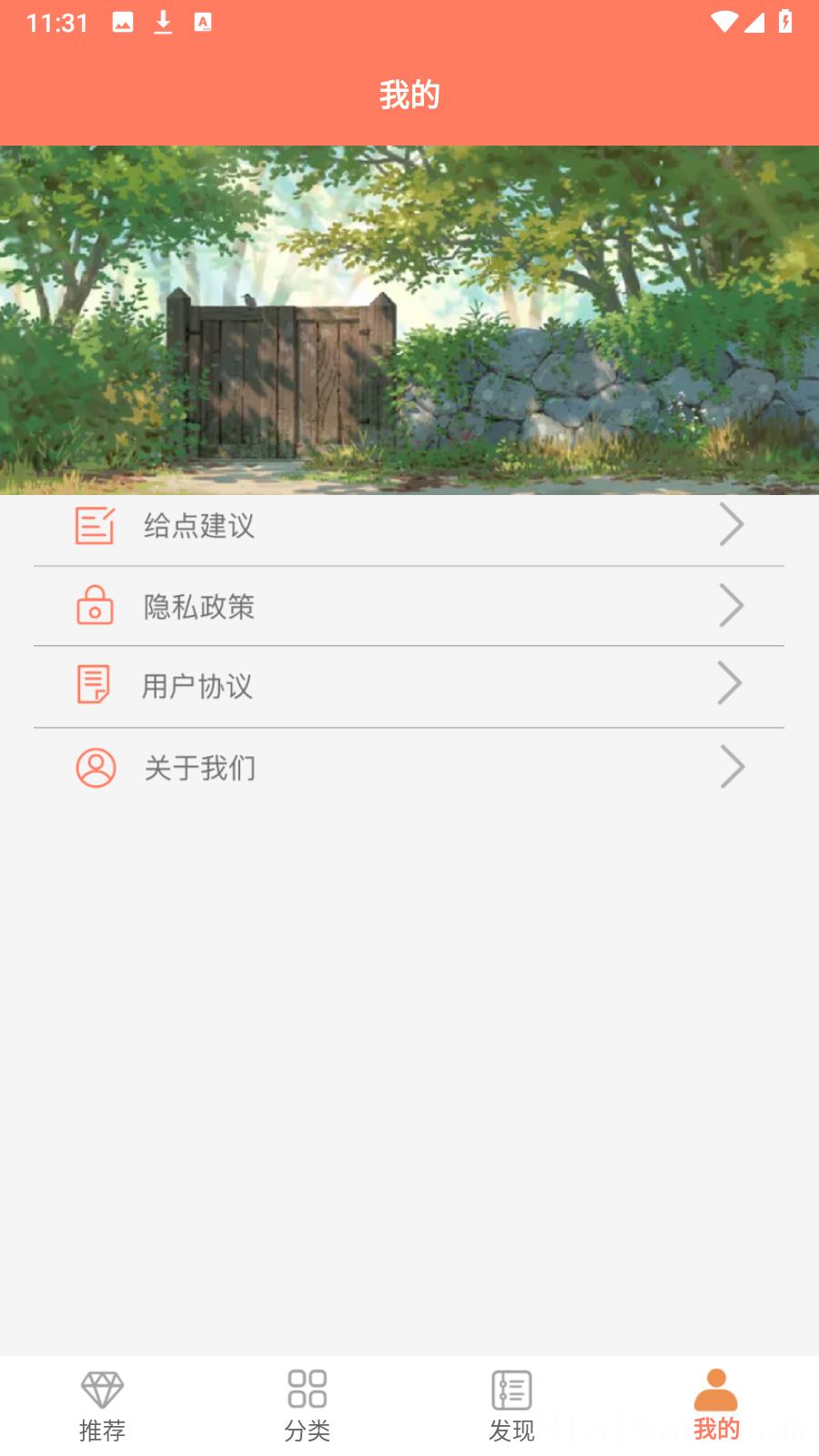The height and width of the screenshot is (1456, 819).
Task: Switch to the 推荐 tab
Action: pyautogui.click(x=102, y=1406)
